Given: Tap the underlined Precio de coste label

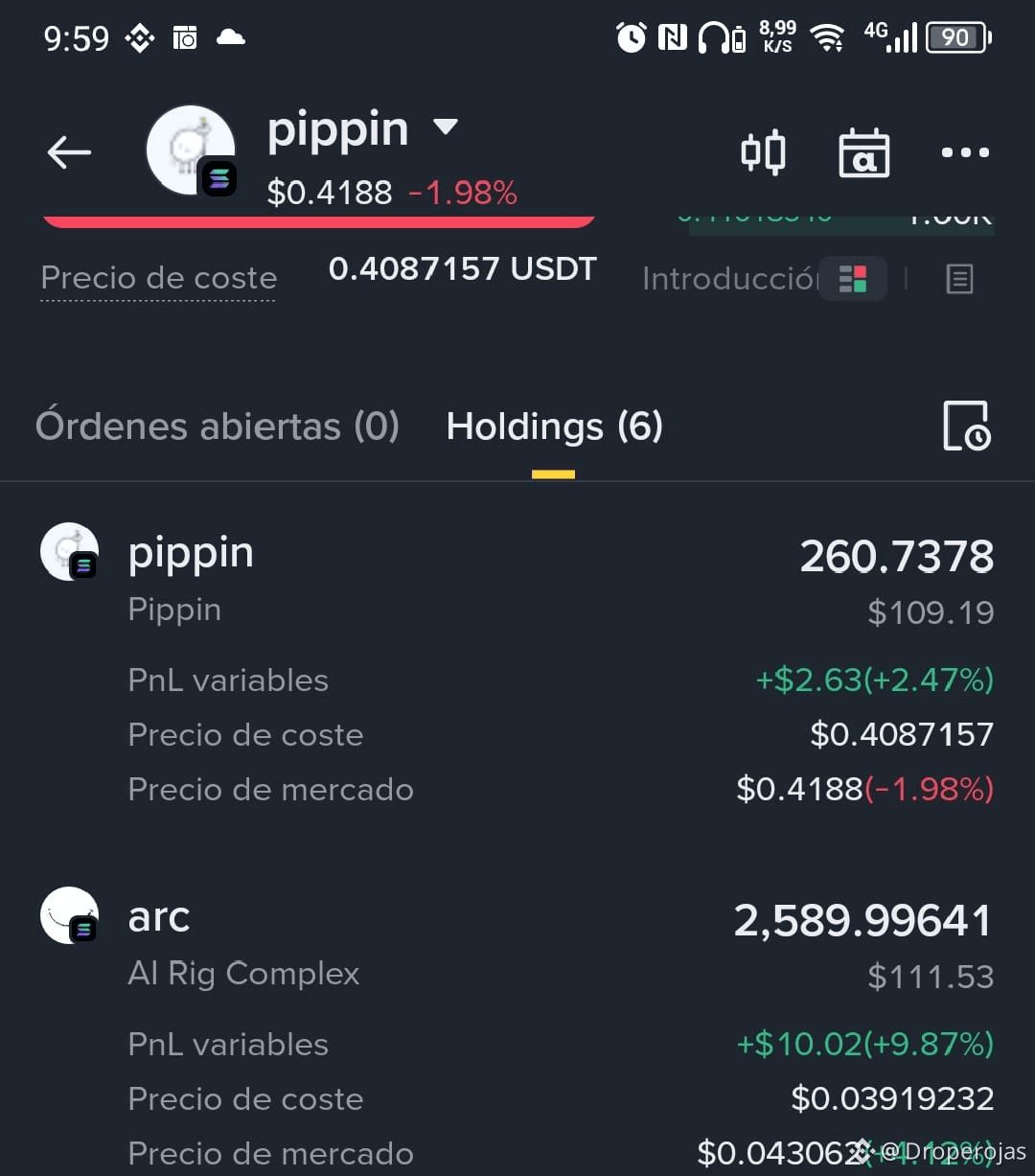Looking at the screenshot, I should (158, 278).
